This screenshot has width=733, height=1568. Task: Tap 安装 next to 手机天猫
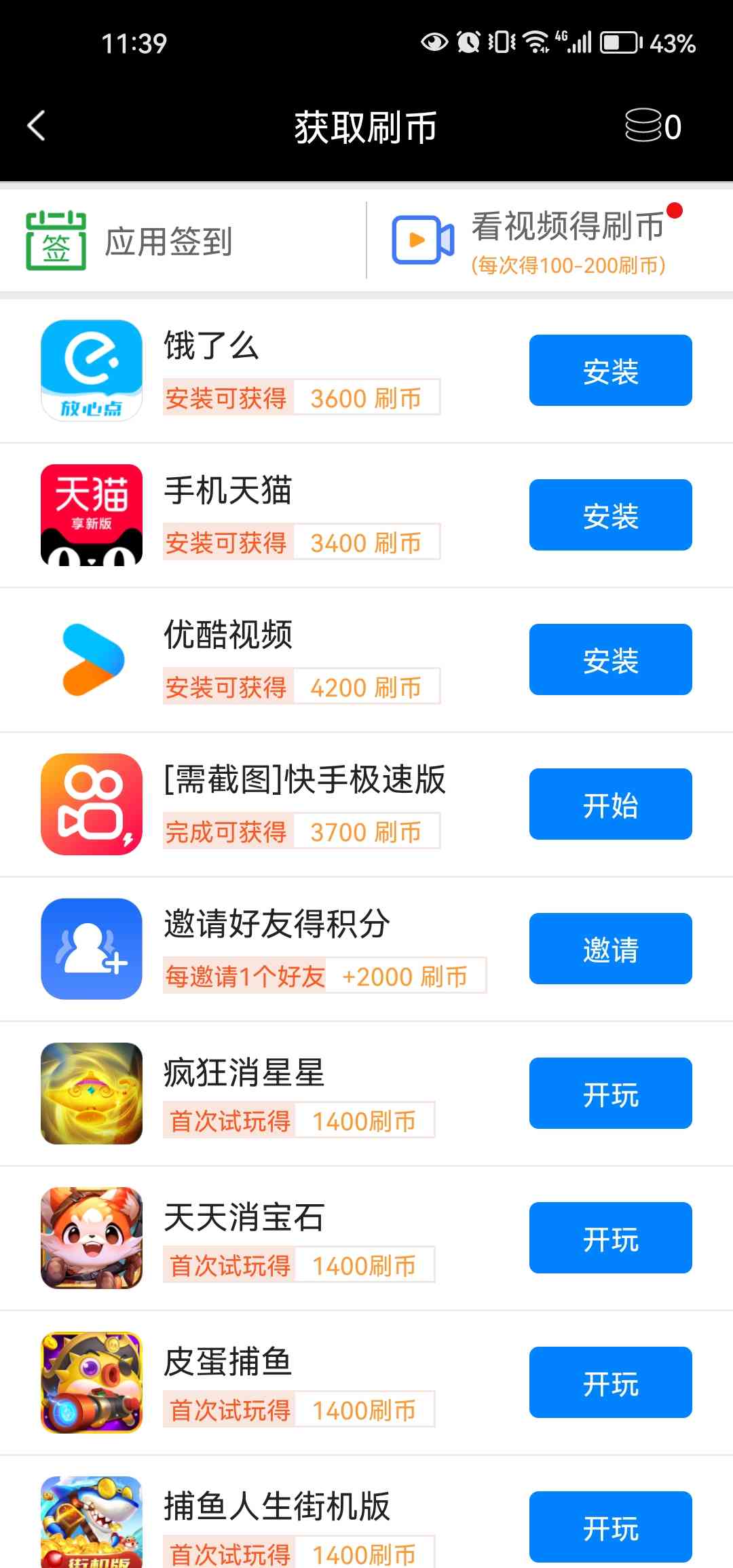pyautogui.click(x=610, y=515)
